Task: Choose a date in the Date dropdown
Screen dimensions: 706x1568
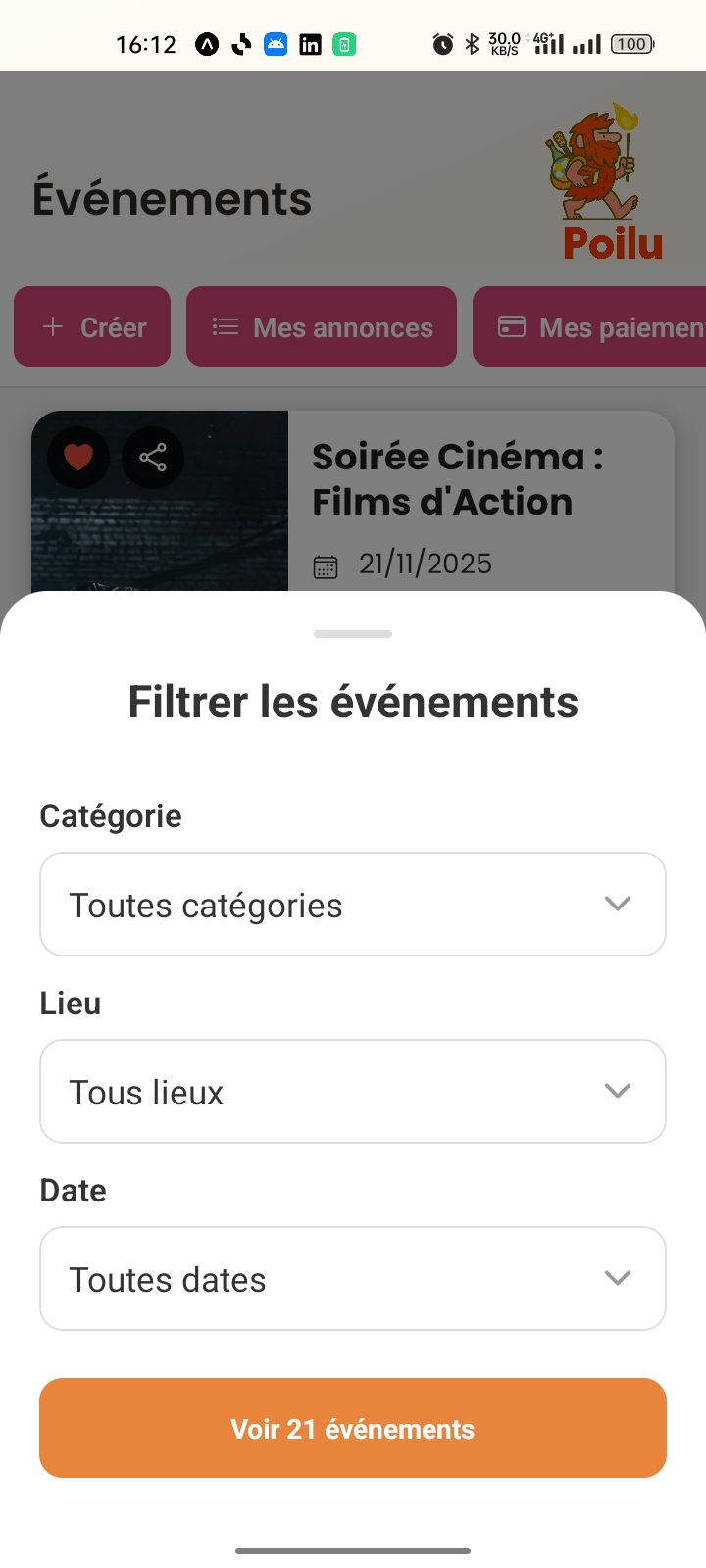Action: [353, 1278]
